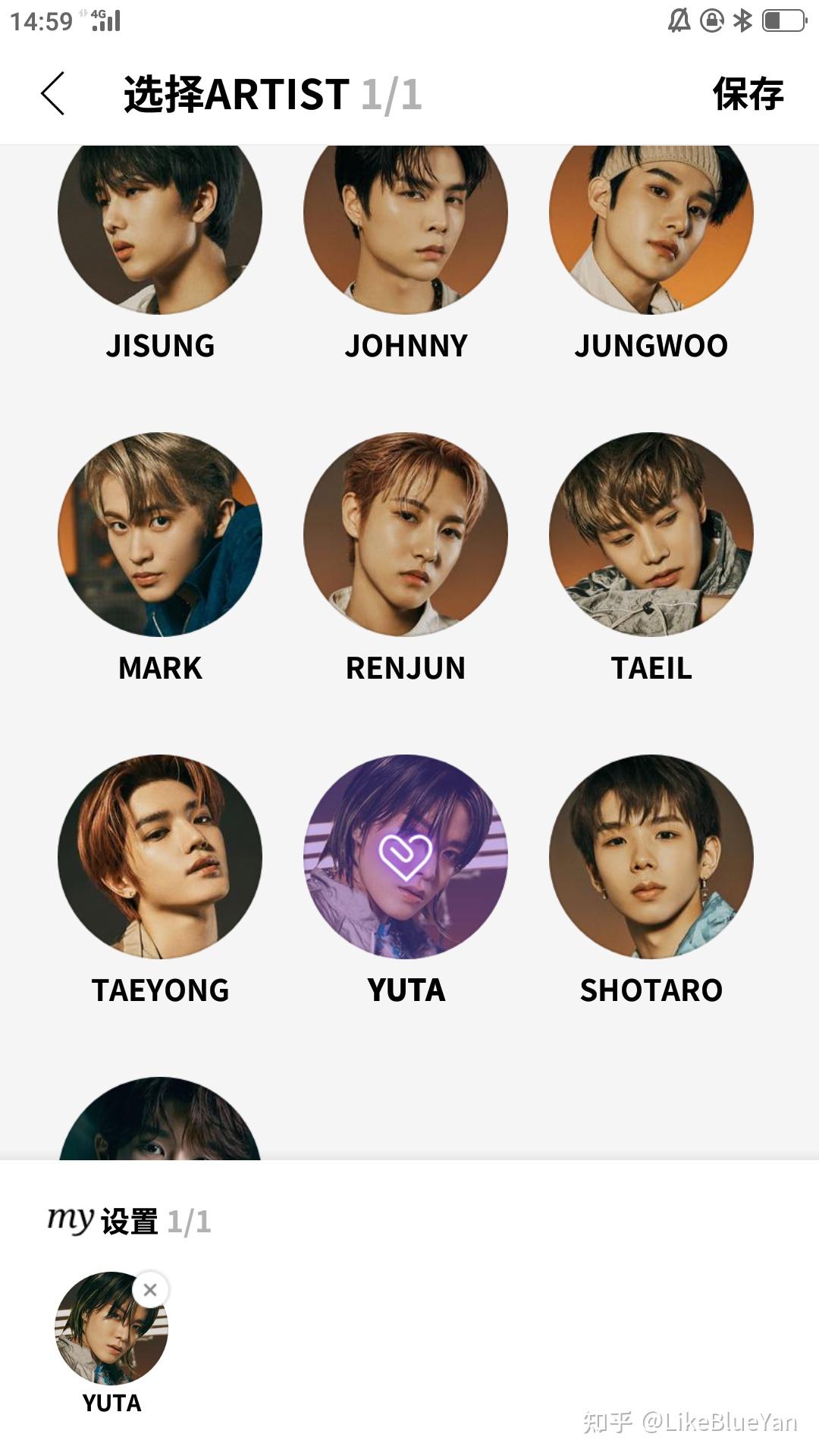Screen dimensions: 819x1456
Task: Deselect YUTA in the artist grid
Action: (406, 857)
